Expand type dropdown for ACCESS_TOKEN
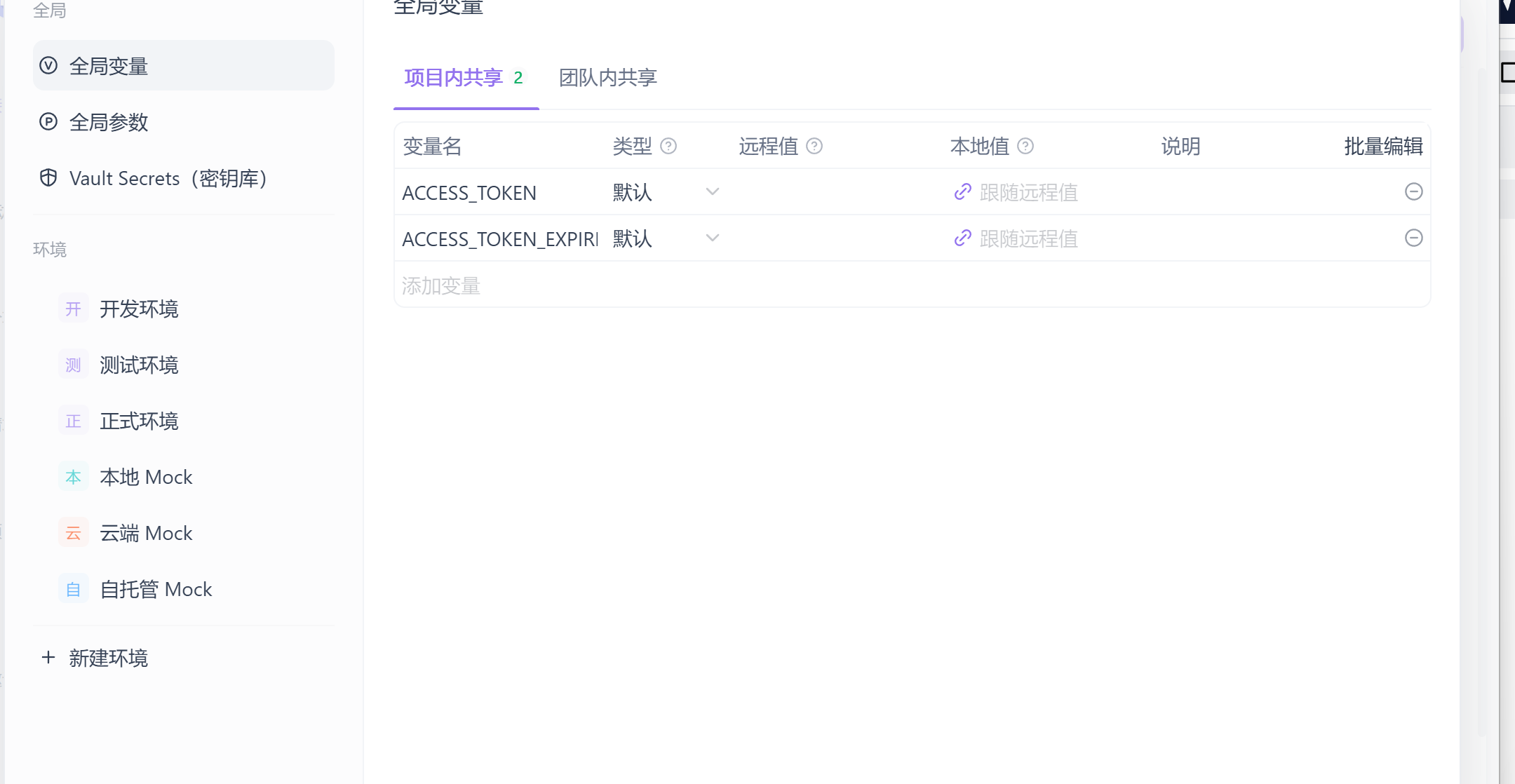This screenshot has height=784, width=1515. click(x=712, y=191)
